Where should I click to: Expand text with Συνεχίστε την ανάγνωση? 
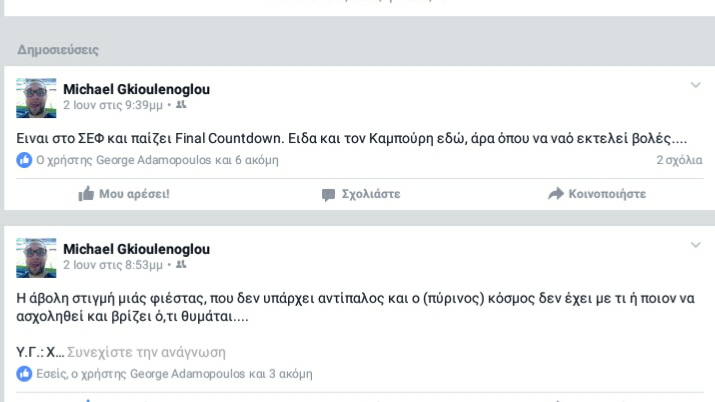146,352
